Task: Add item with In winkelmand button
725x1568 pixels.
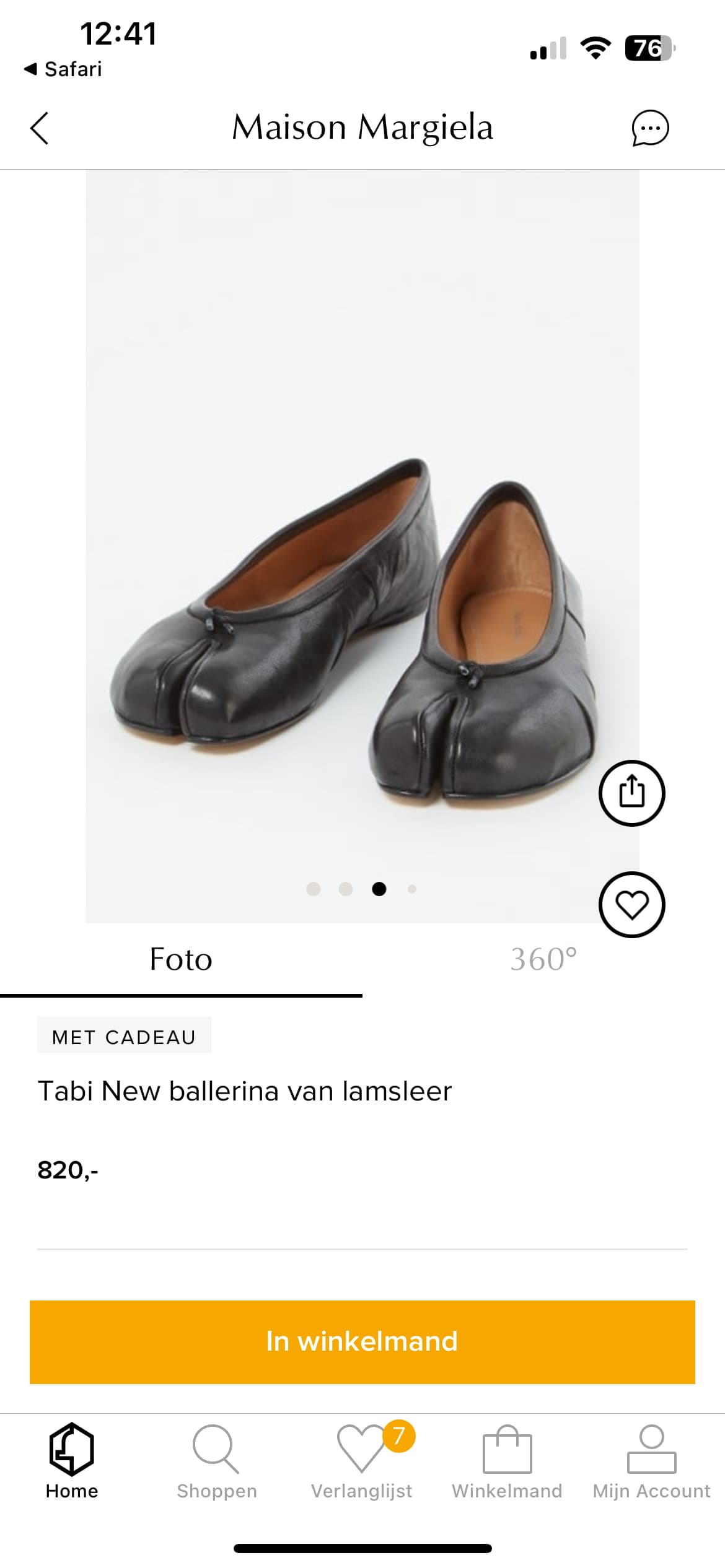Action: point(362,1342)
